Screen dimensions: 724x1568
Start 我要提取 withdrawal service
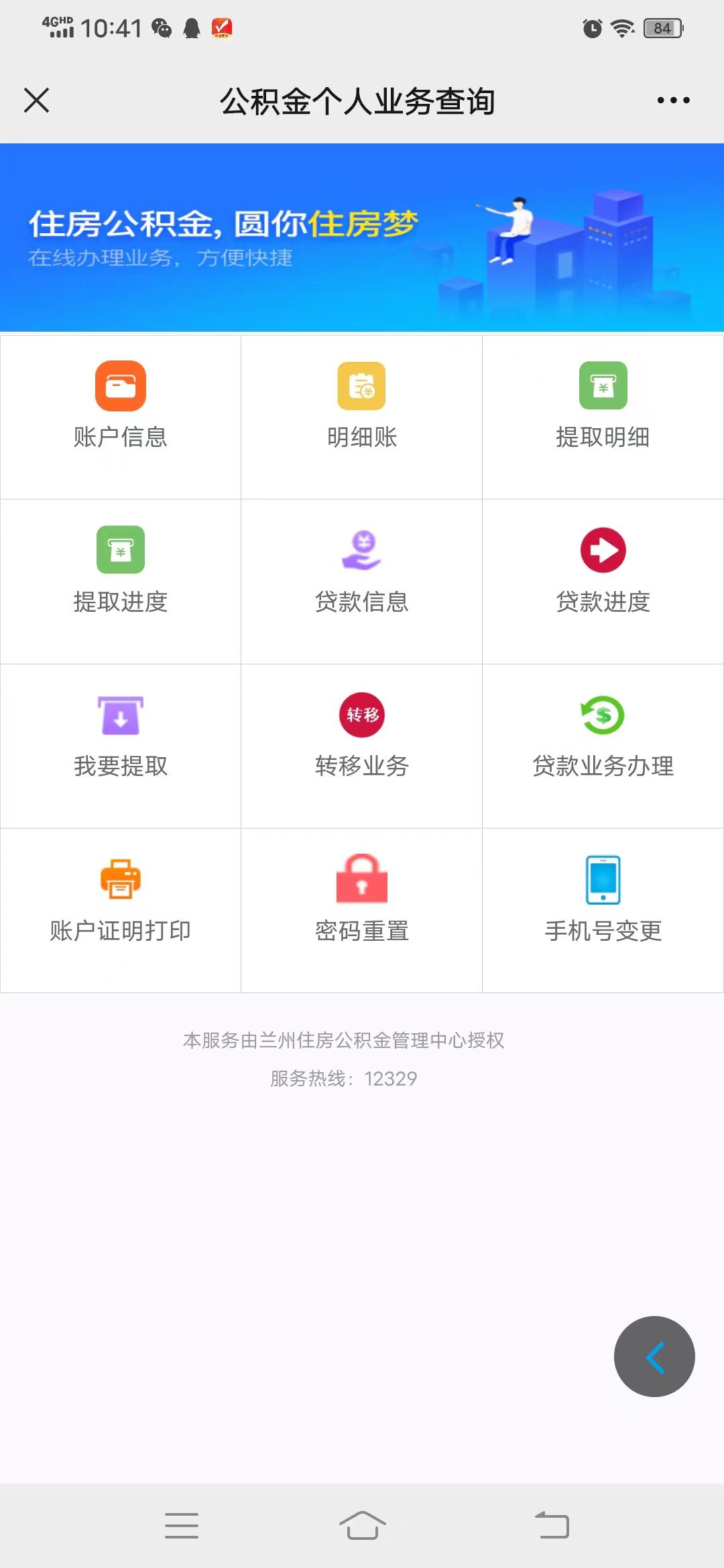pyautogui.click(x=121, y=737)
